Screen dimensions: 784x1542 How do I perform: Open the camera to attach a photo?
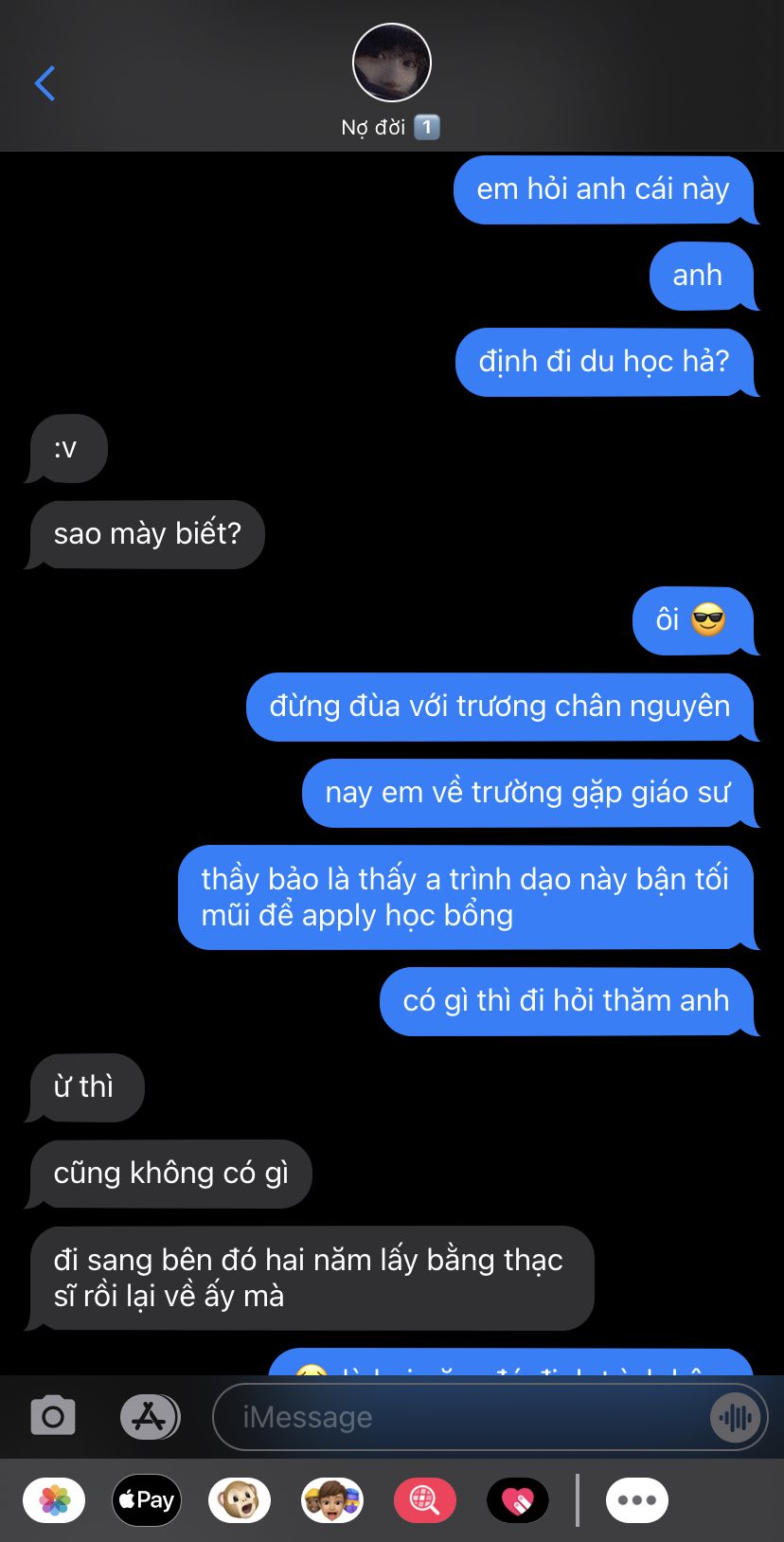[x=53, y=1417]
